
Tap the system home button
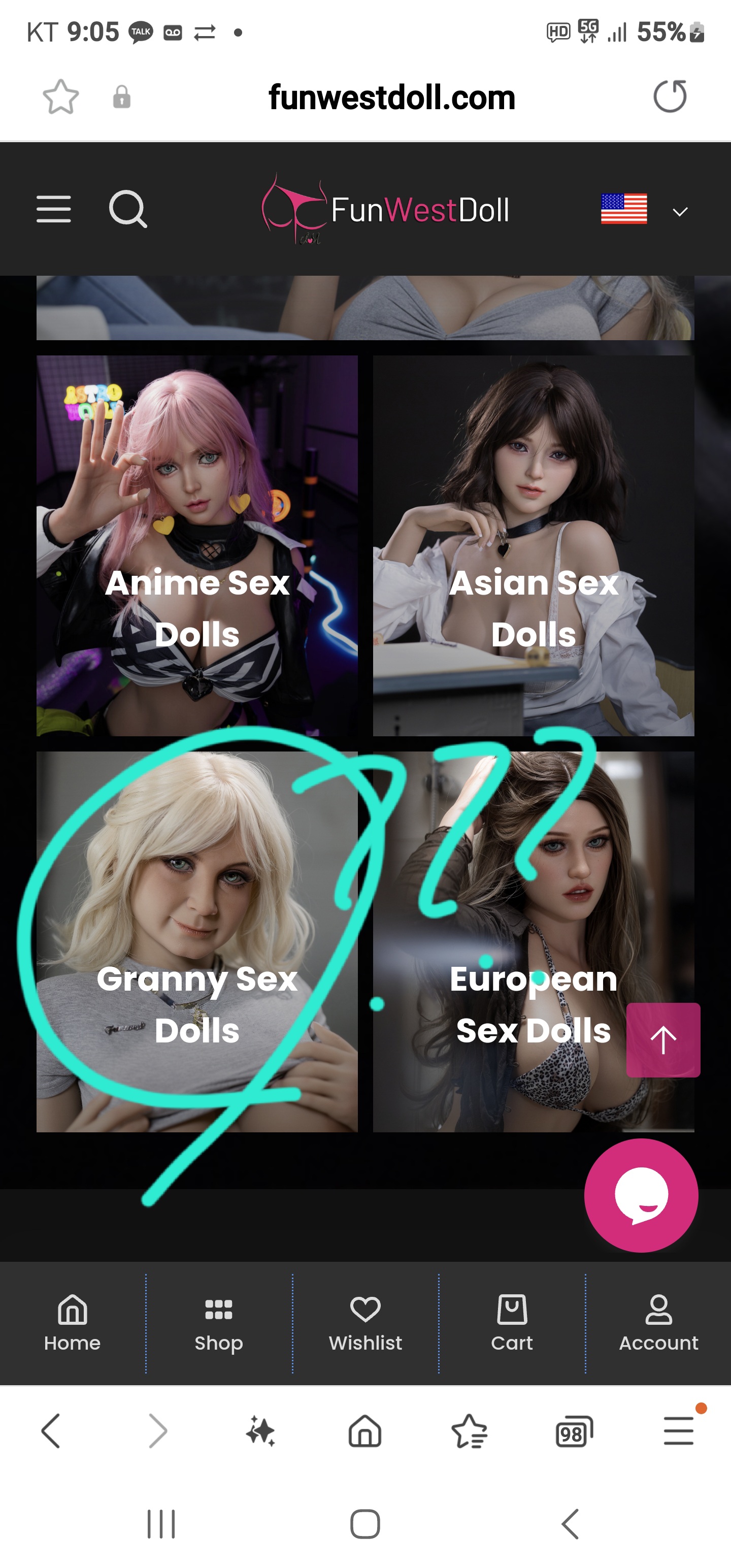(x=365, y=1524)
